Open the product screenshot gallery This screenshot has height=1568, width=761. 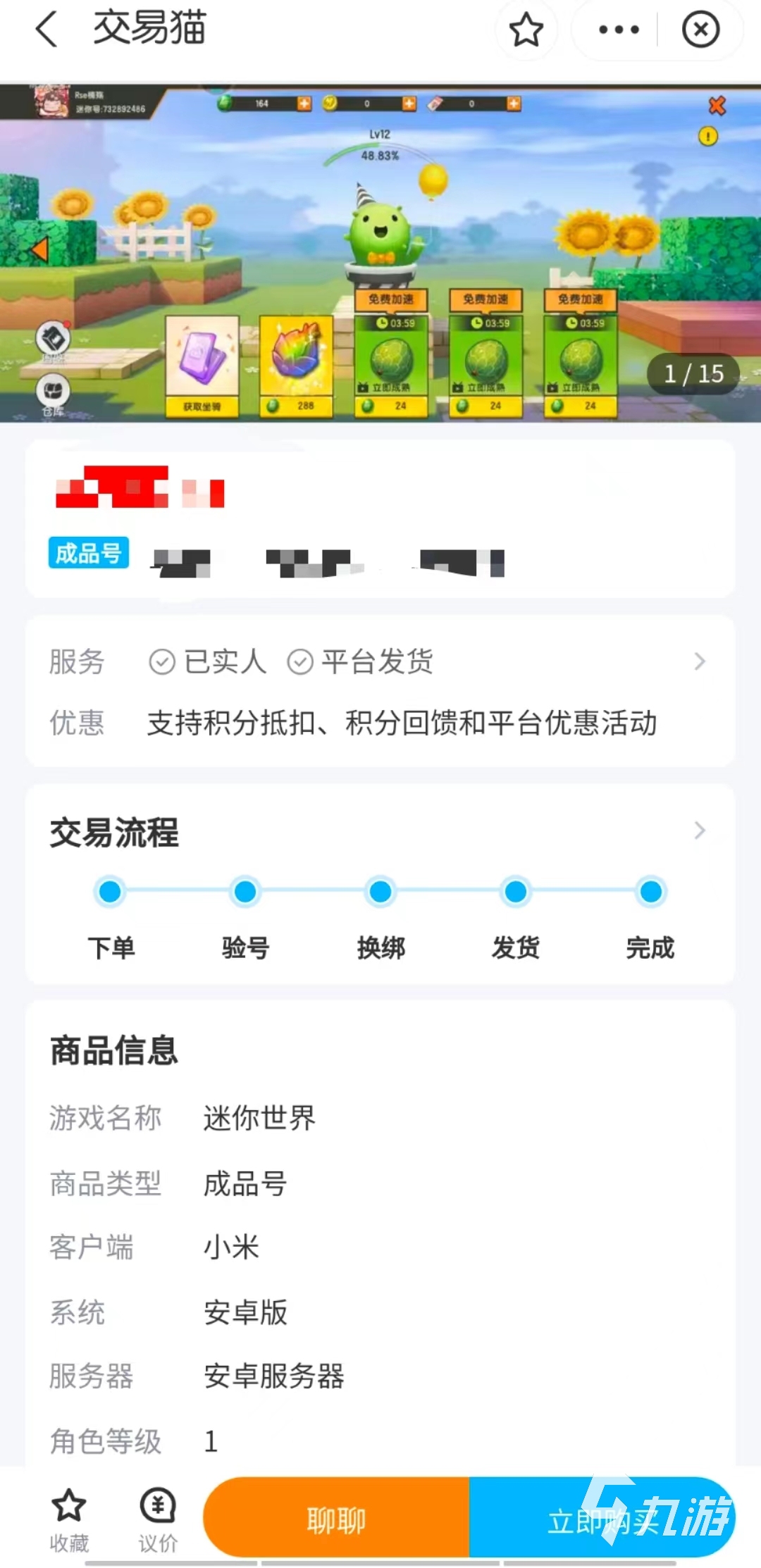point(380,254)
